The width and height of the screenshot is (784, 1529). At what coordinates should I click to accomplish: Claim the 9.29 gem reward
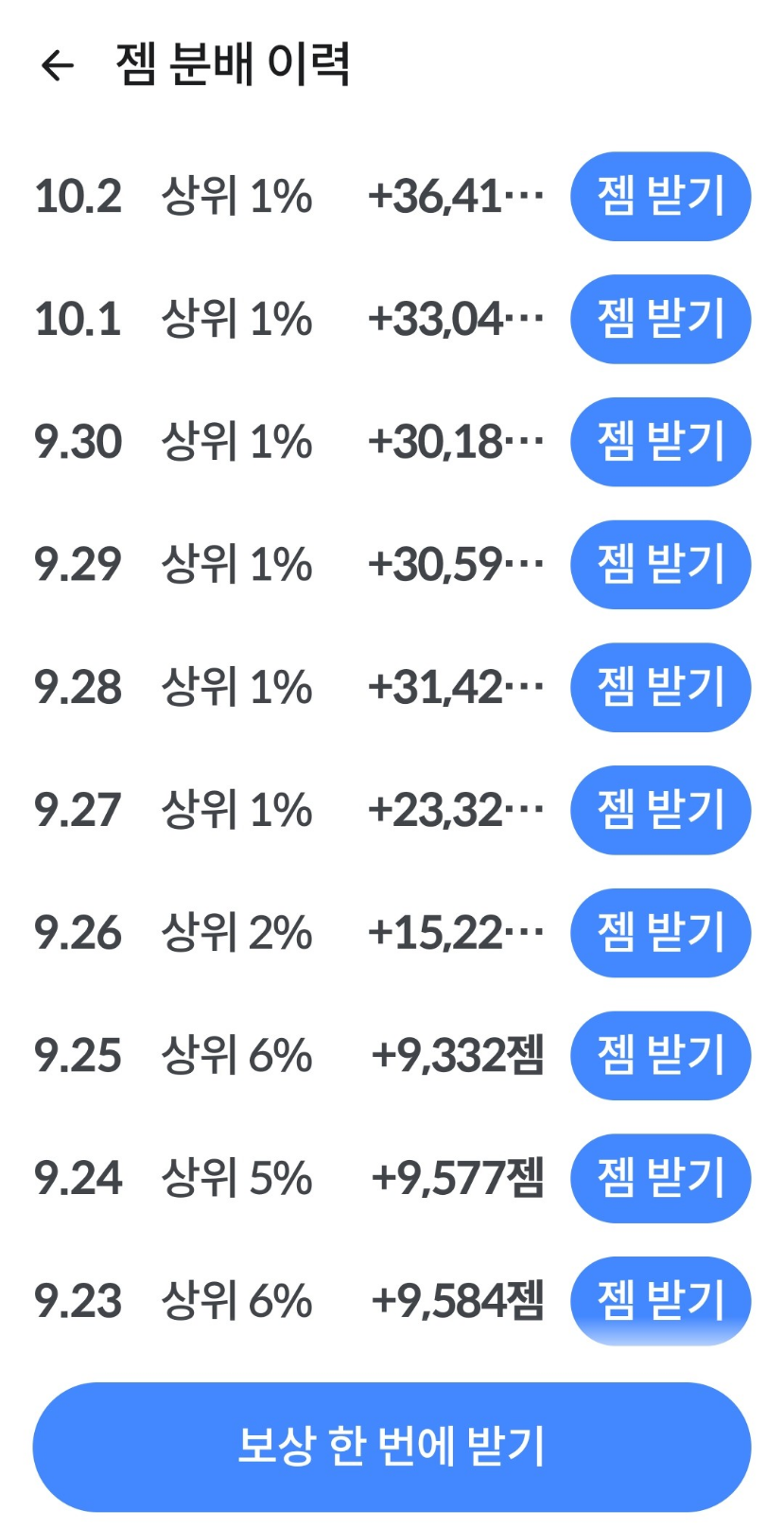(x=660, y=565)
